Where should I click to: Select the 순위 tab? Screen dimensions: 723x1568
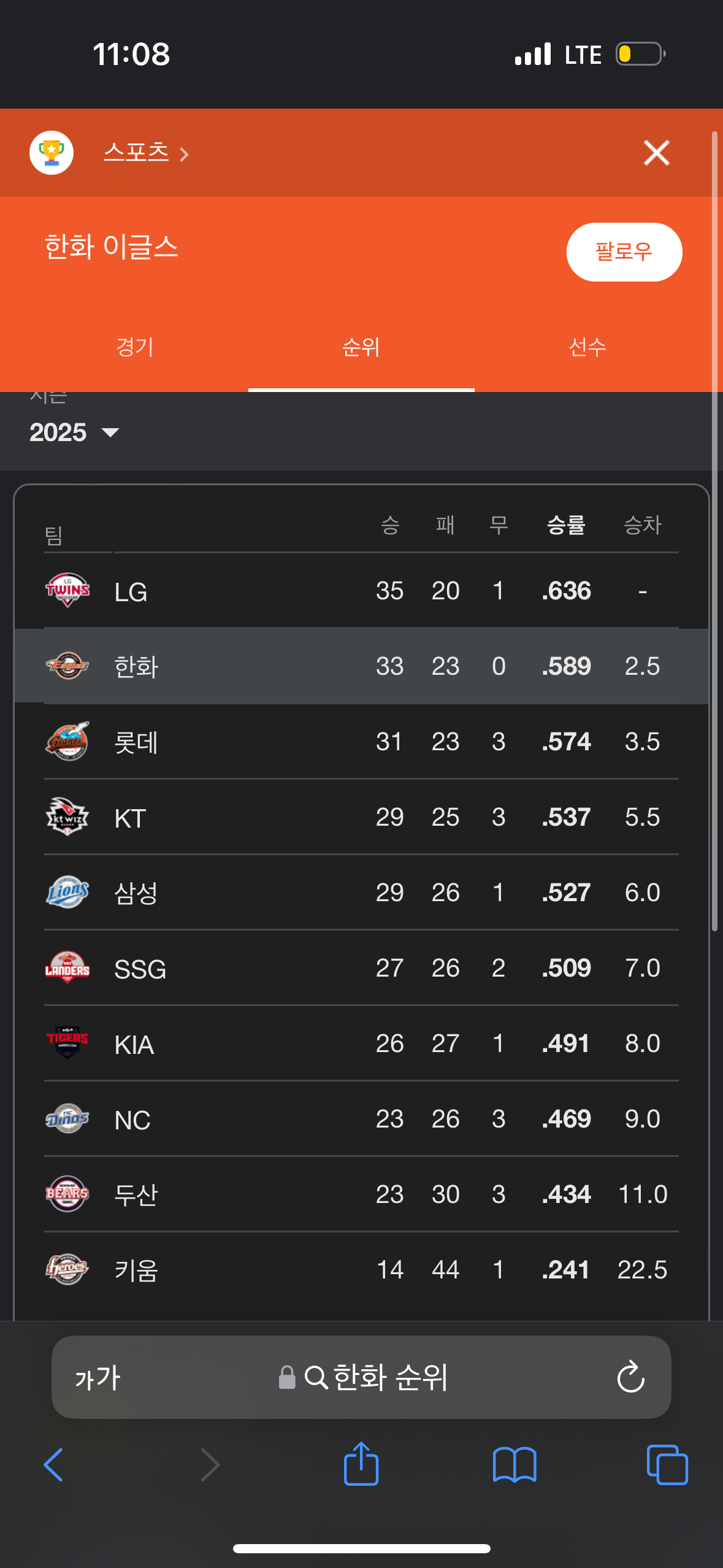click(361, 347)
